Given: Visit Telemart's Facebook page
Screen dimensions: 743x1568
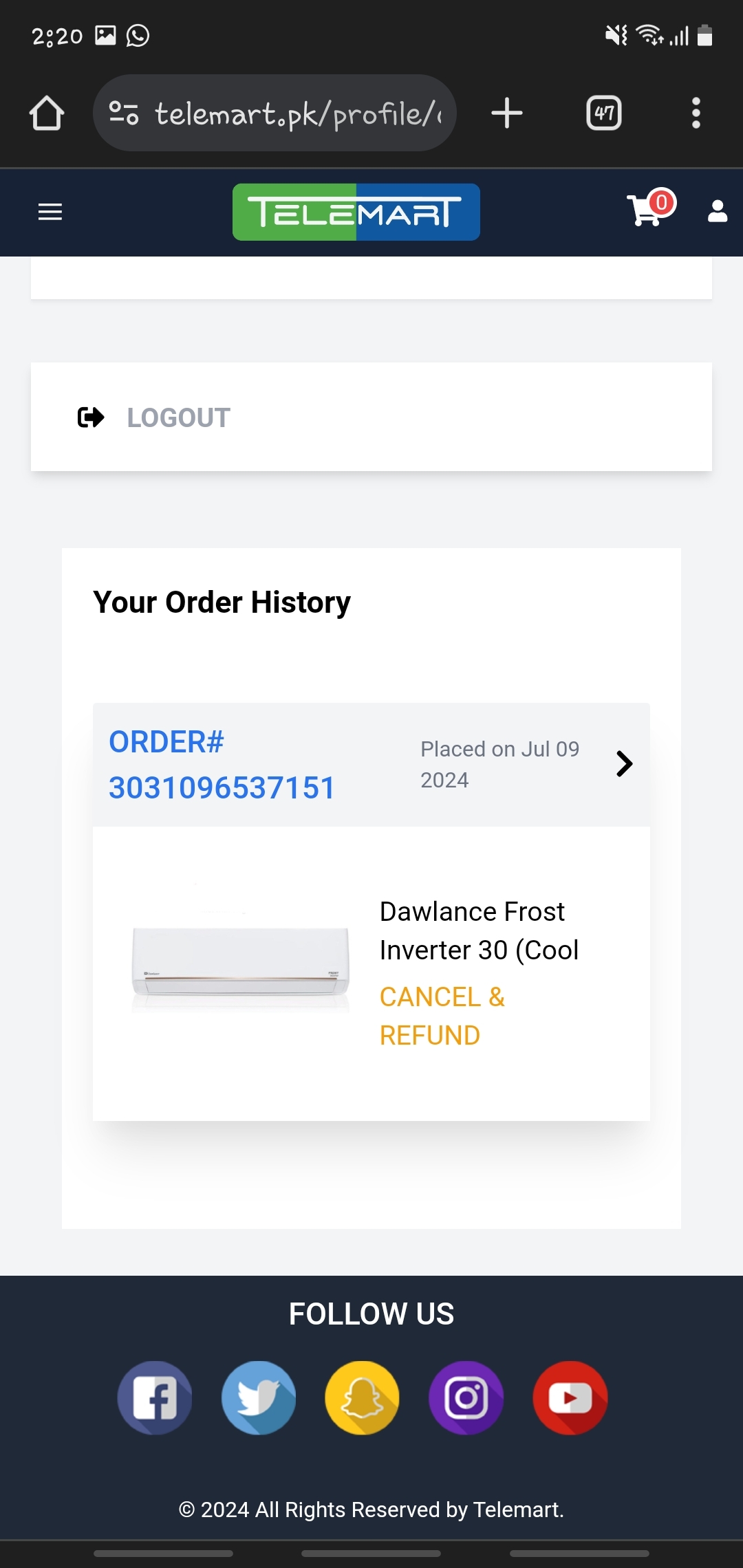Looking at the screenshot, I should tap(155, 1397).
